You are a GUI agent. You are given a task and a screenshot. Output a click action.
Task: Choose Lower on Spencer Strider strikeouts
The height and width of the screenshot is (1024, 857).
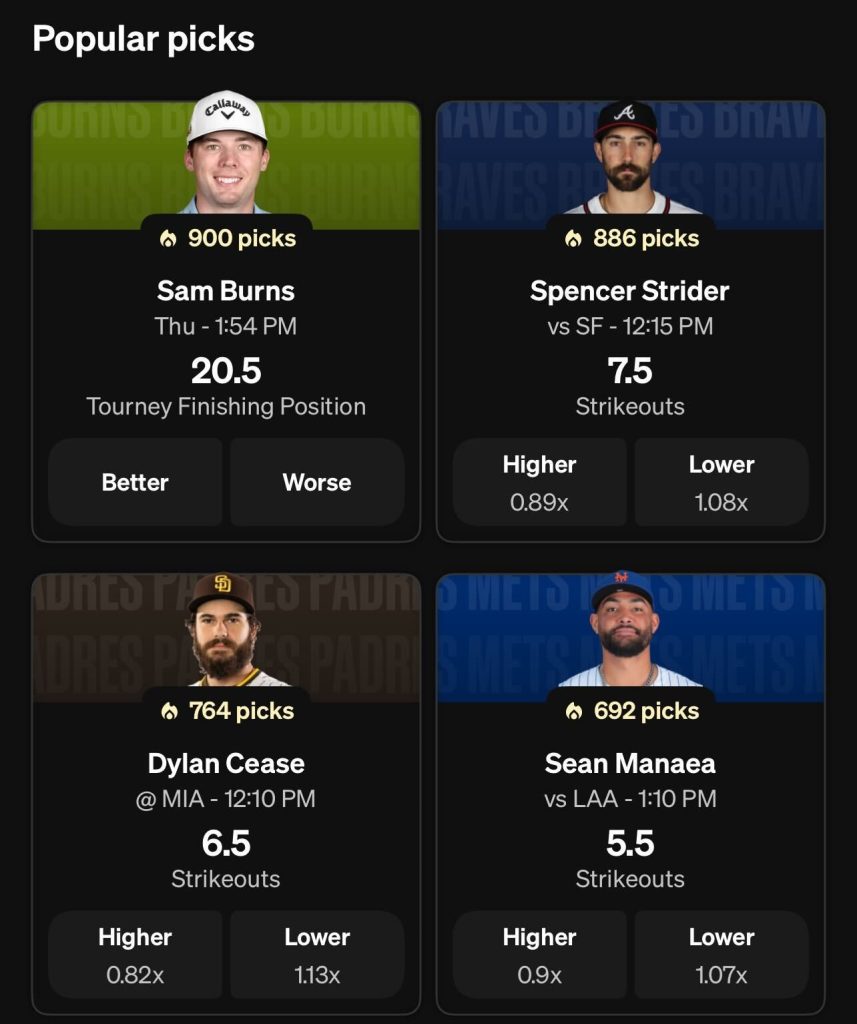coord(721,482)
